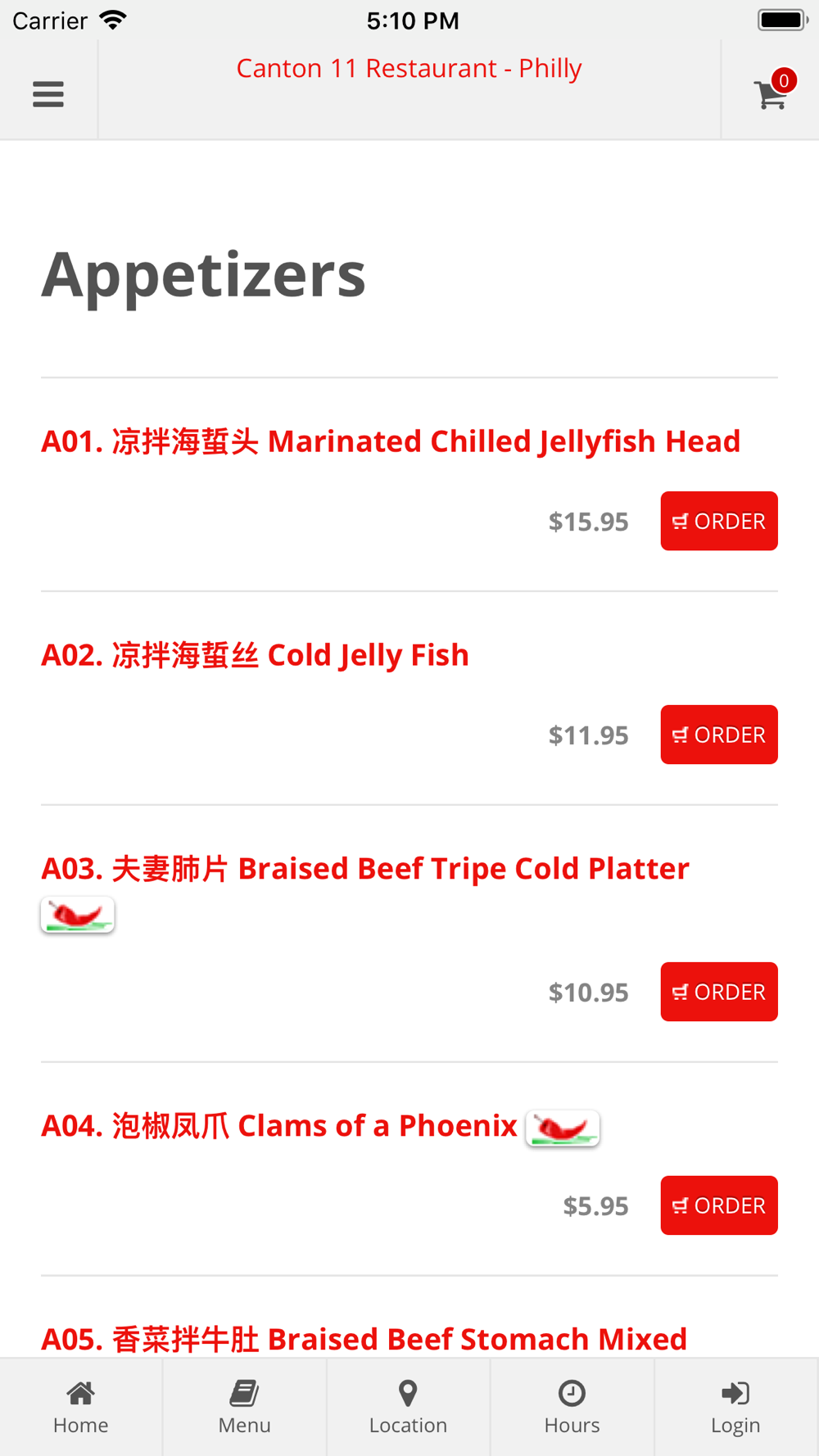
Task: Open A02 Cold Jelly Fish item details
Action: (255, 655)
